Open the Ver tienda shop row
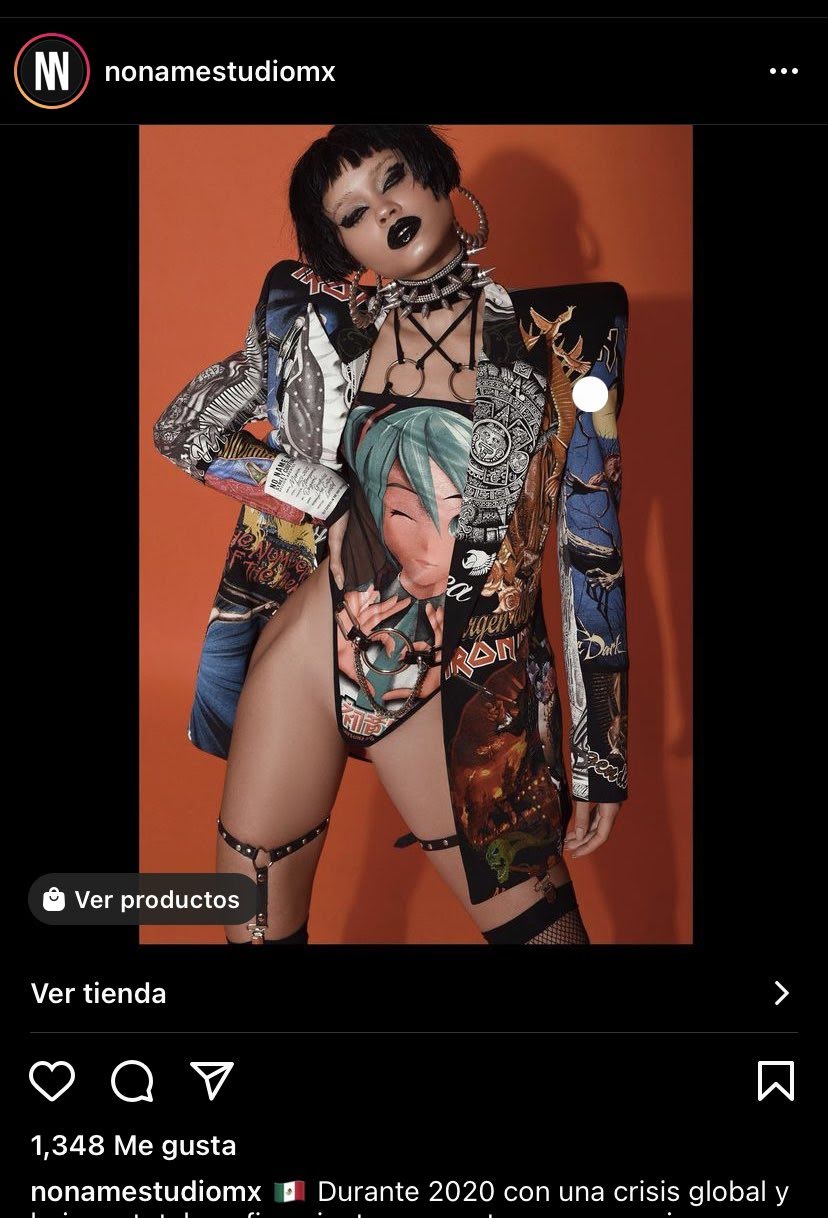The image size is (828, 1218). coord(414,993)
